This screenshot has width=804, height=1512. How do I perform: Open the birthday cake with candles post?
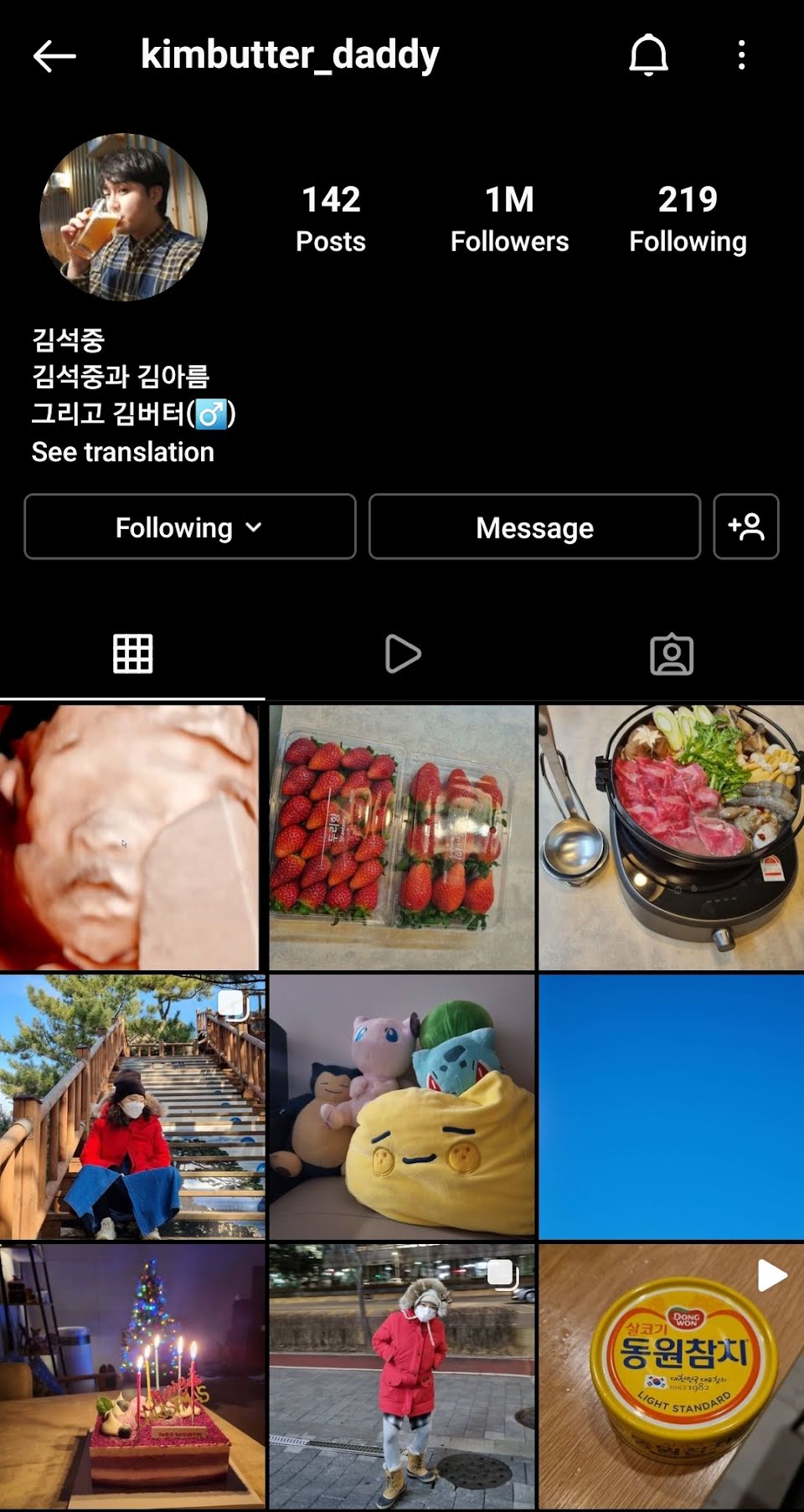[132, 1376]
